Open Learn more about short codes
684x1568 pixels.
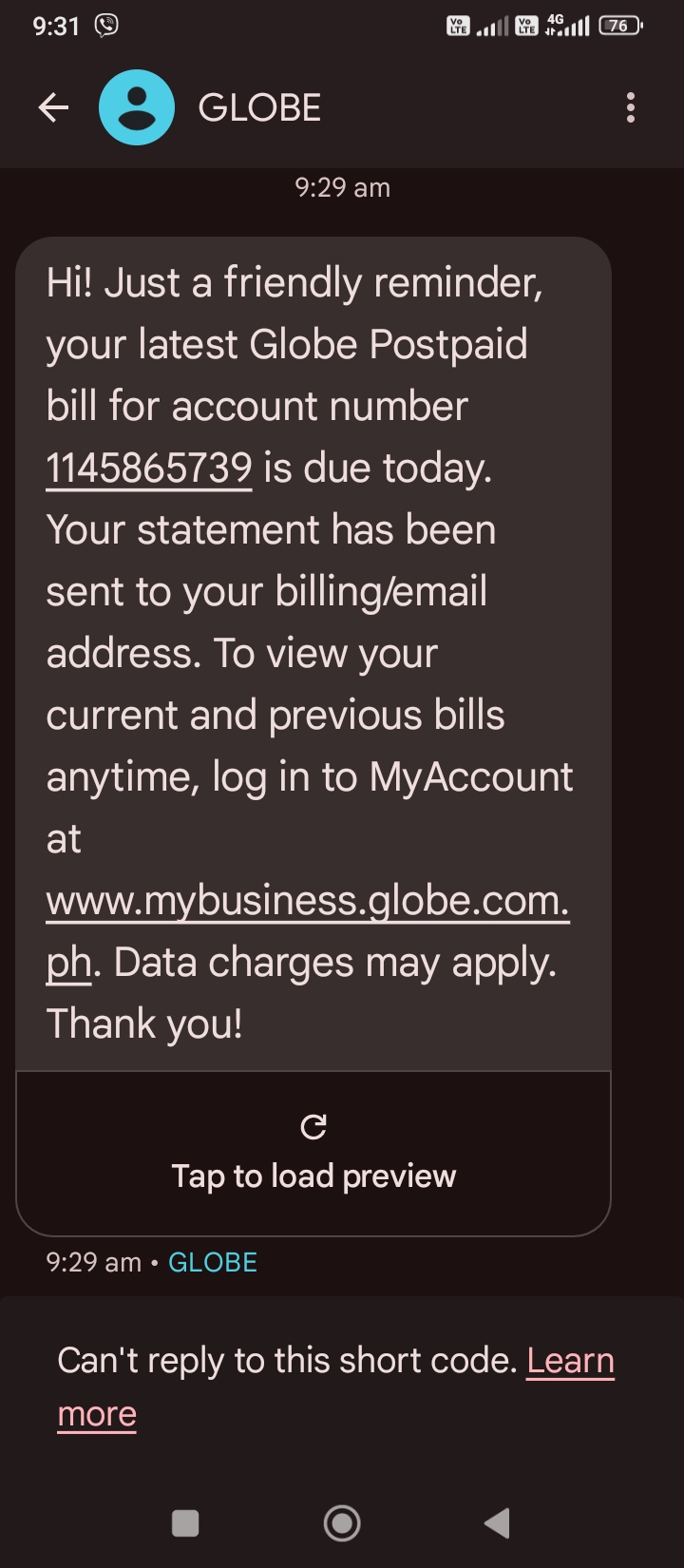pos(570,1361)
